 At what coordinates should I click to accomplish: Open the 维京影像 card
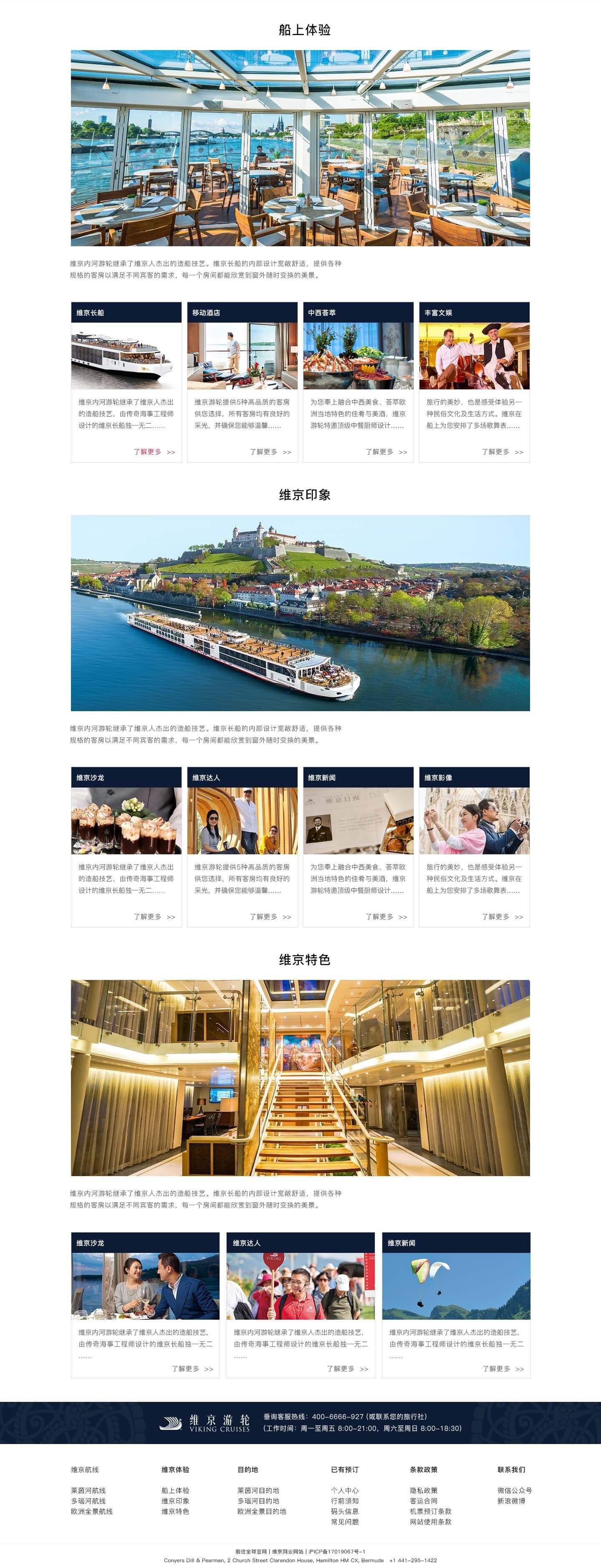[474, 821]
